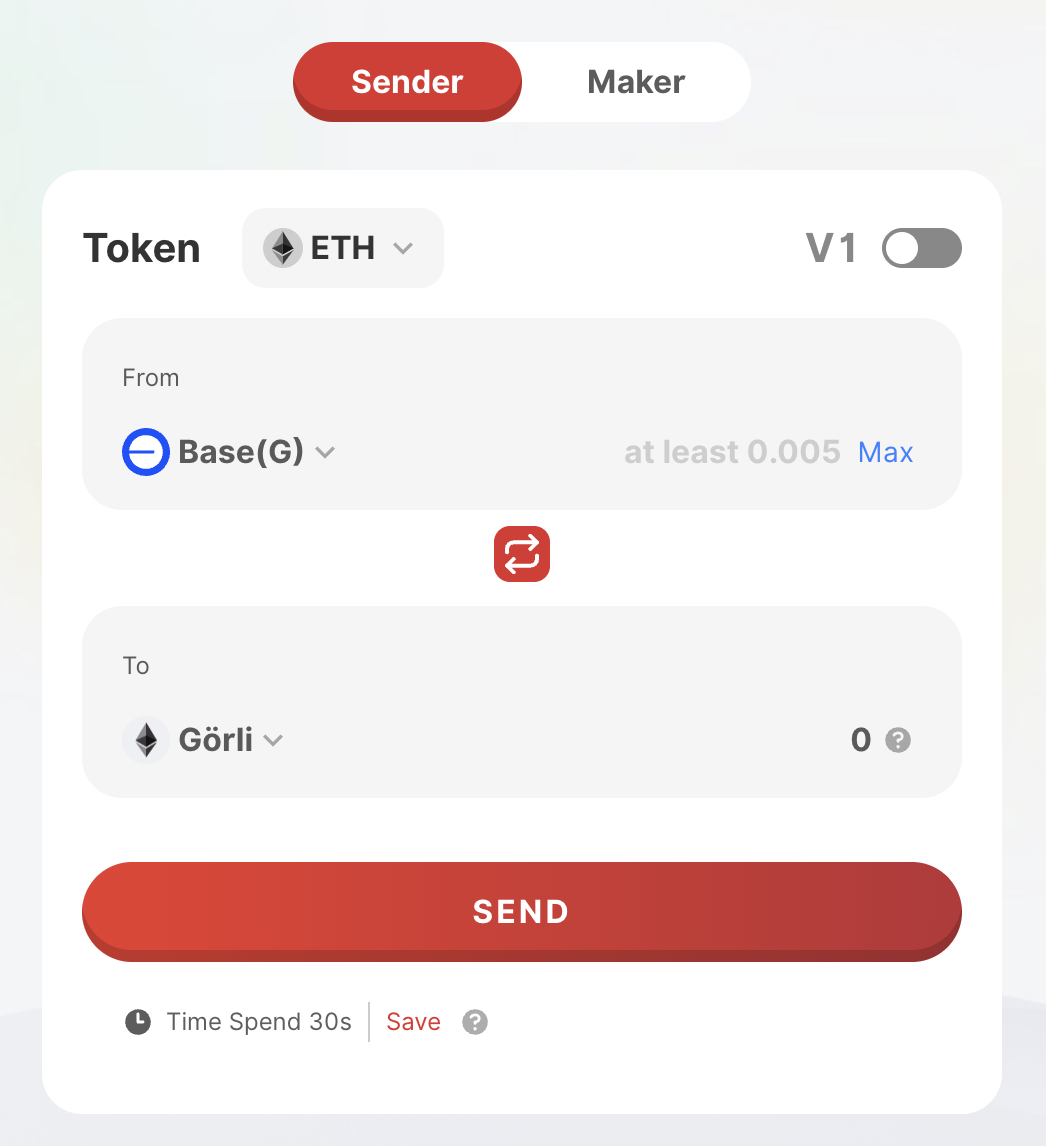Hit the SEND button
This screenshot has width=1046, height=1146.
521,911
